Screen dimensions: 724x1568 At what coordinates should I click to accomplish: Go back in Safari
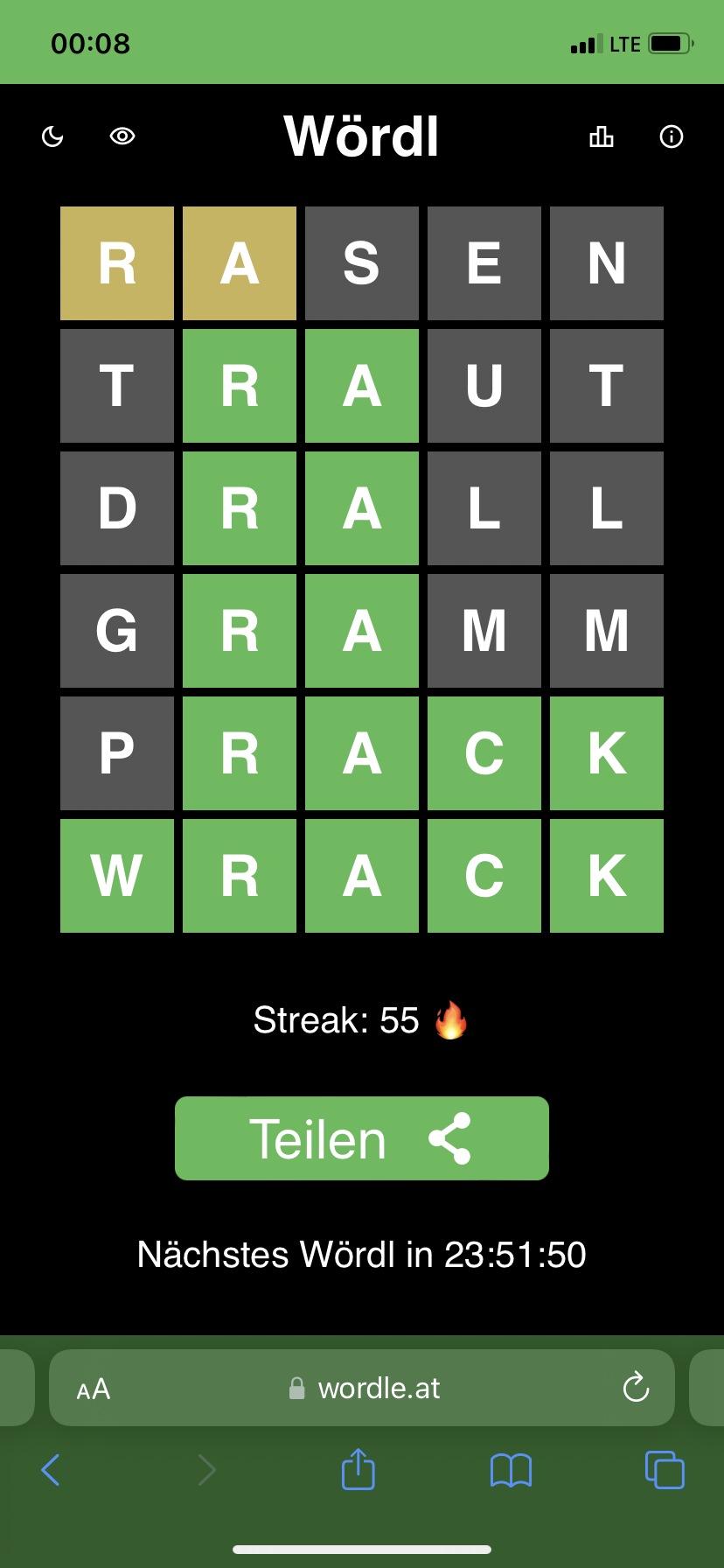(x=51, y=1470)
